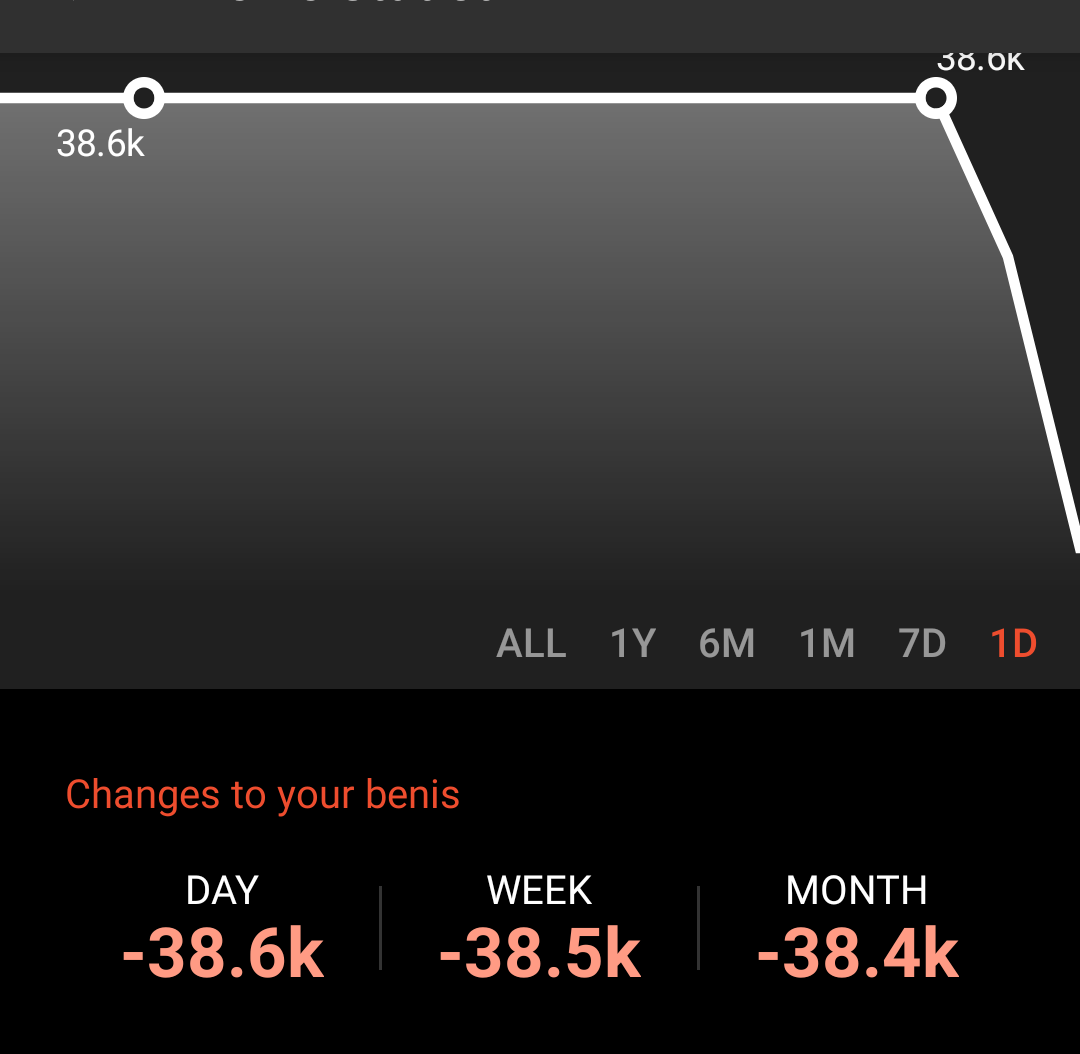Screen dimensions: 1080x1054
Task: Select the ALL time range
Action: click(531, 643)
